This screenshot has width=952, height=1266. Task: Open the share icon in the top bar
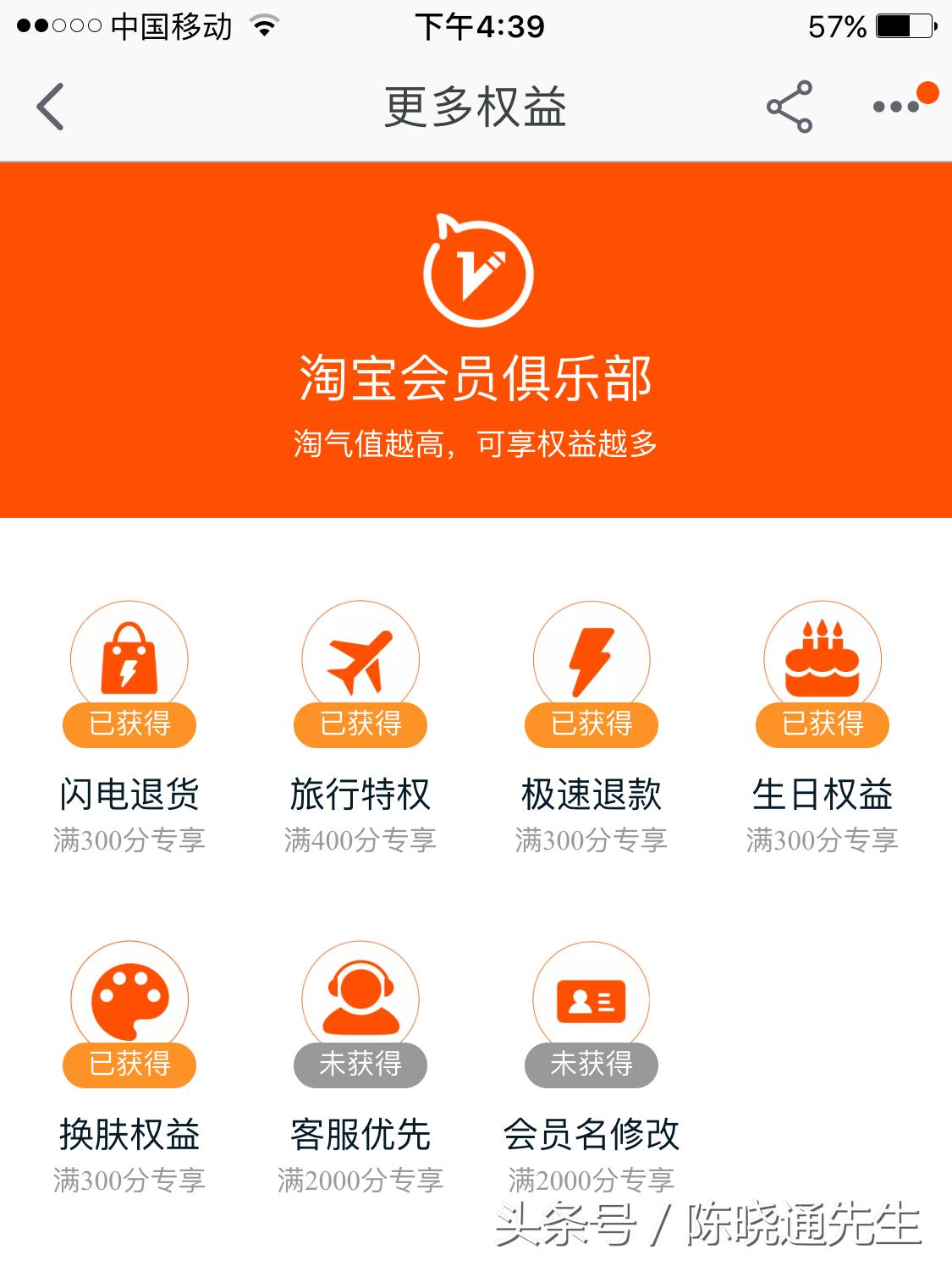point(787,107)
